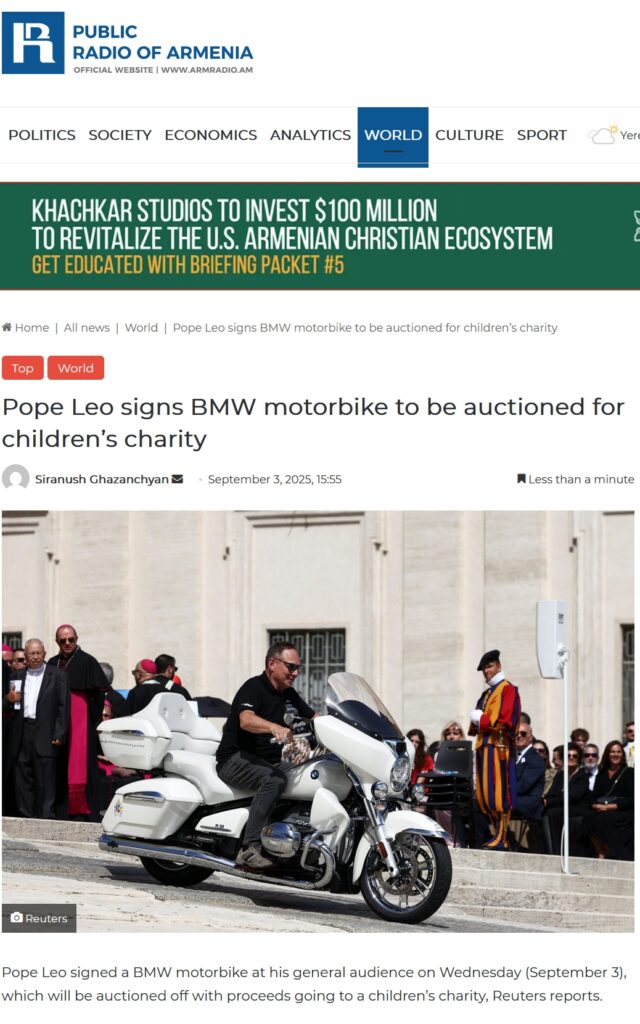
Task: Open the Society section
Action: pyautogui.click(x=120, y=135)
